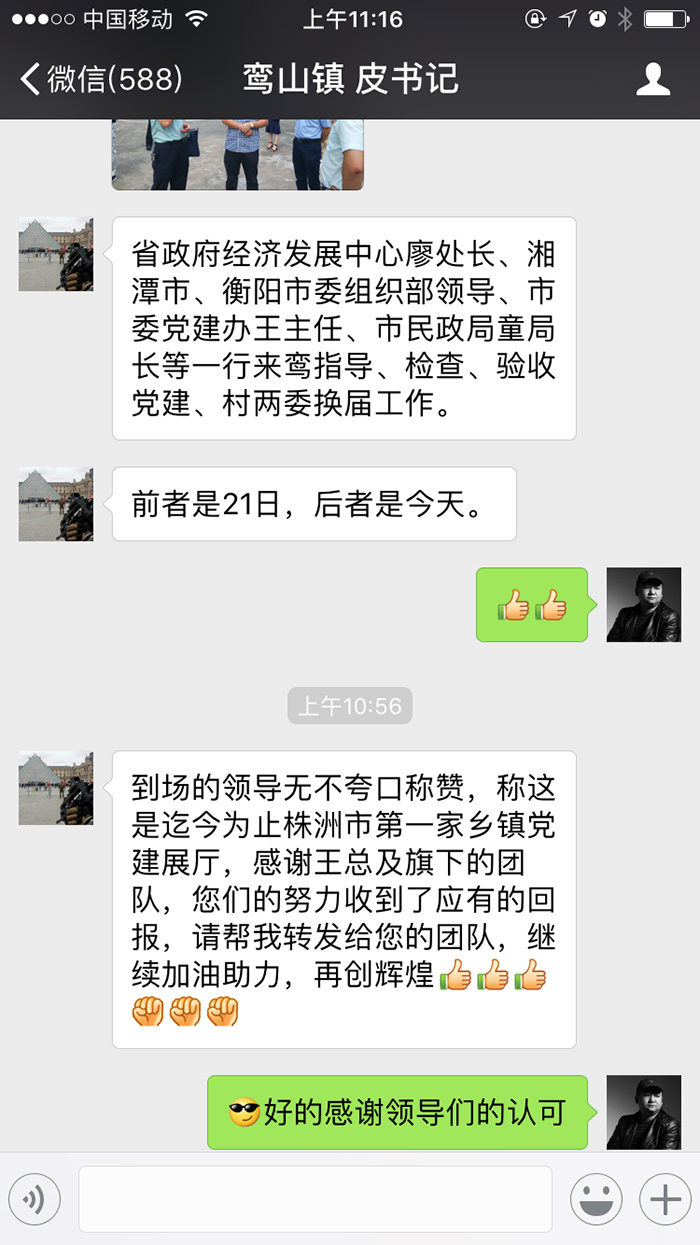Focus the message text field
Image resolution: width=700 pixels, height=1245 pixels.
point(315,1199)
